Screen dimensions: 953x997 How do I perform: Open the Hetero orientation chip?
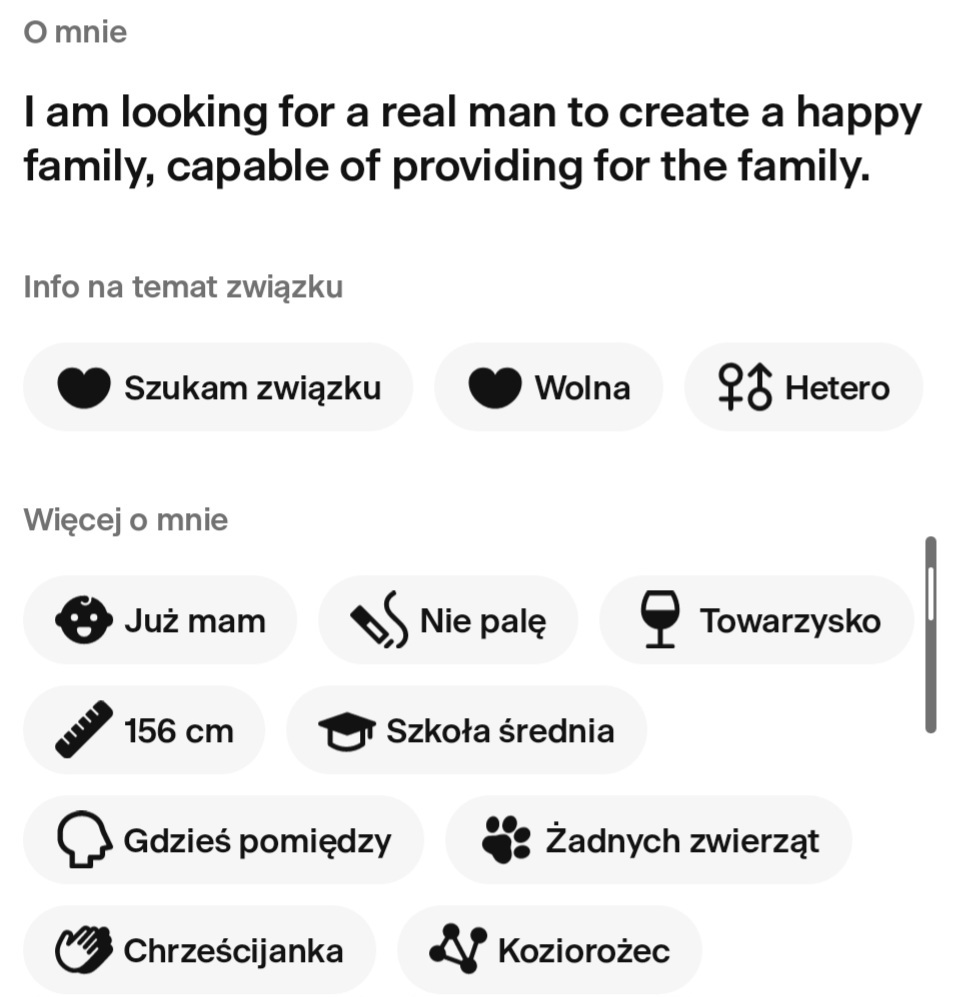(x=803, y=387)
